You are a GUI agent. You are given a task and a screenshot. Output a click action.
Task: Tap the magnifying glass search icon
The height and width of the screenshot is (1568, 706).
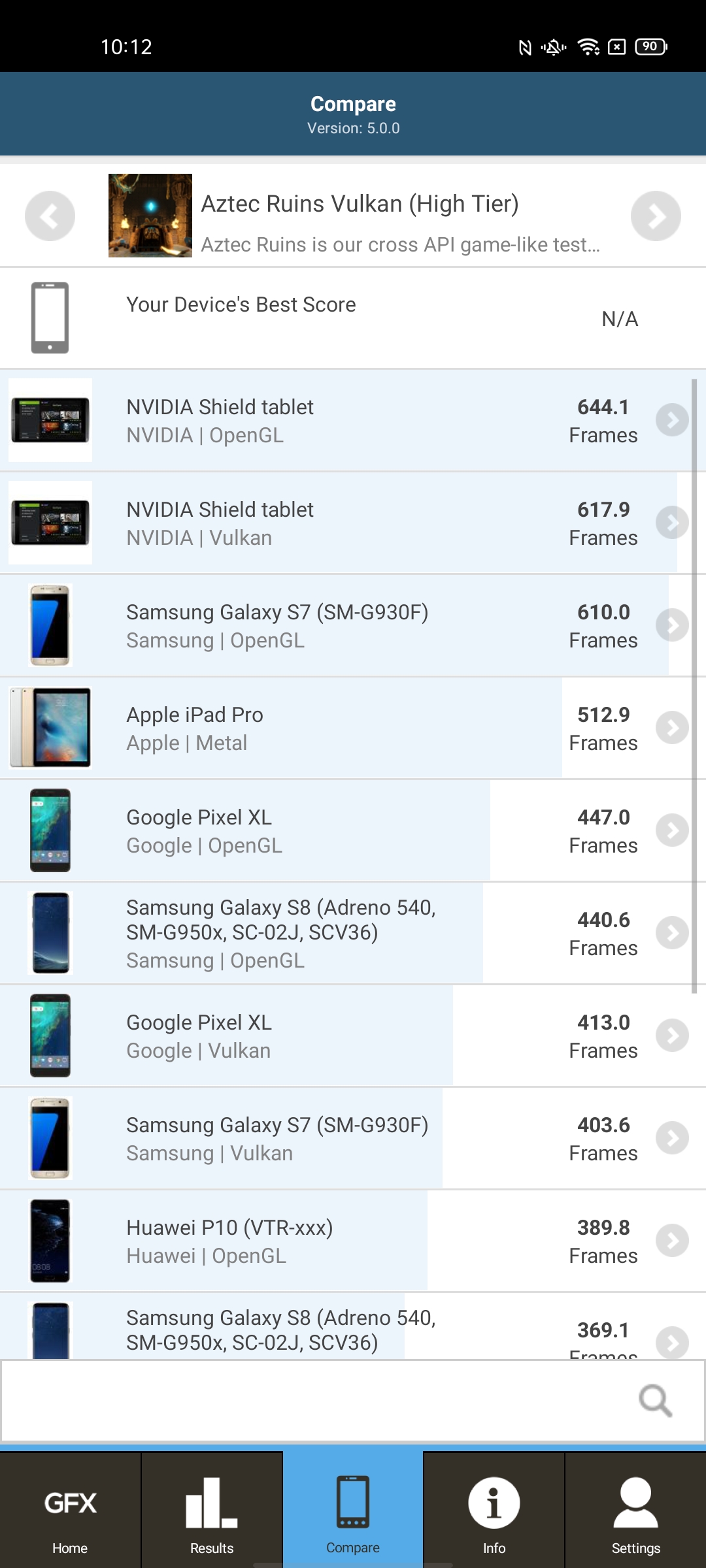pos(655,1401)
